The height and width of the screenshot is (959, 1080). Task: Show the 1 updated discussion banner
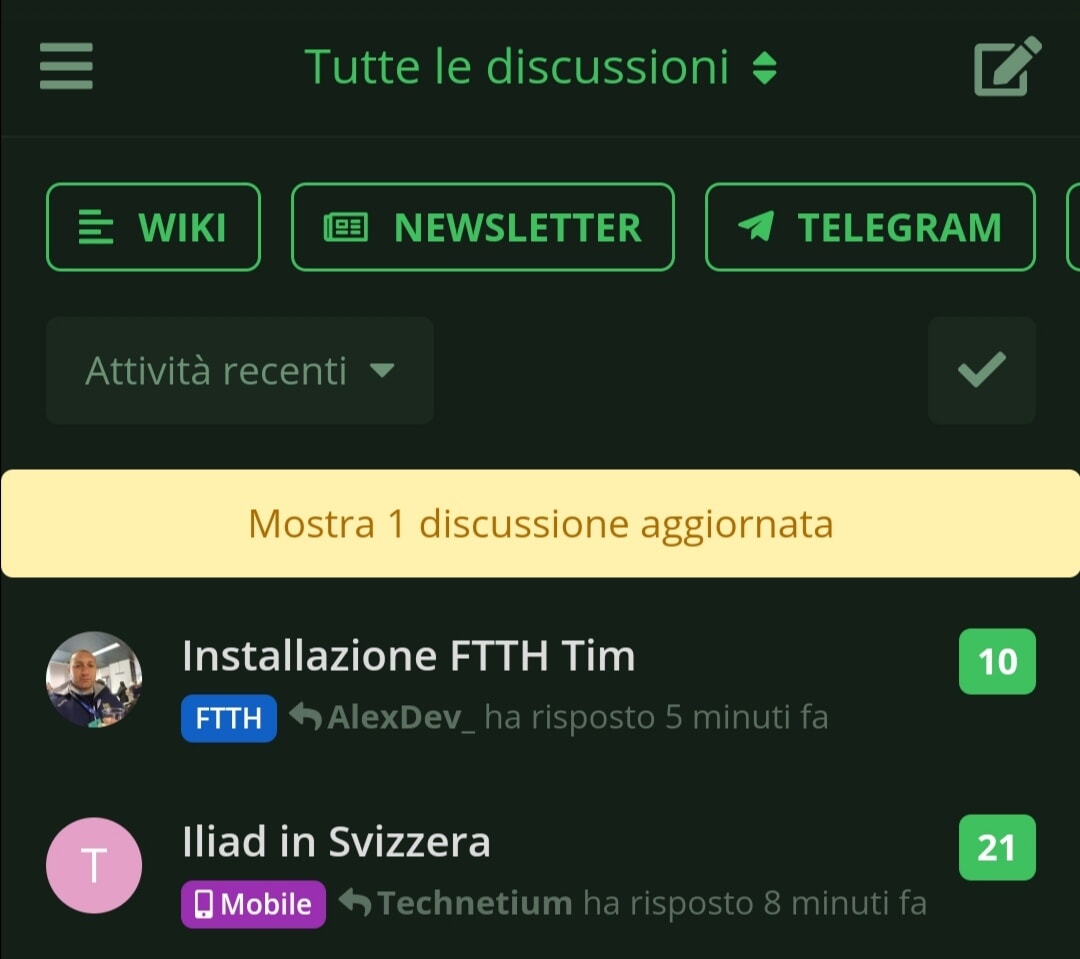pyautogui.click(x=540, y=524)
